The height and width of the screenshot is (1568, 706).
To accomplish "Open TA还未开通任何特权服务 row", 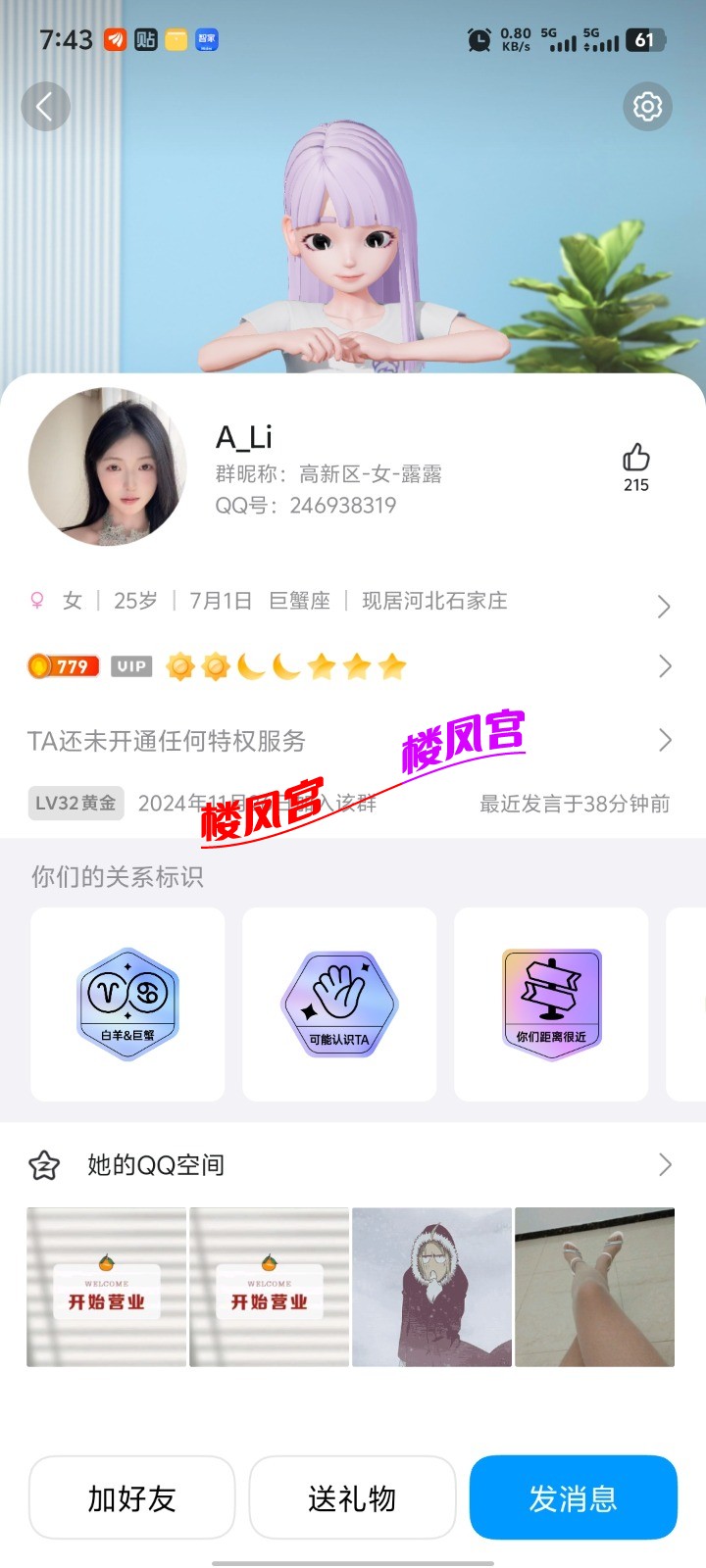I will tap(353, 741).
